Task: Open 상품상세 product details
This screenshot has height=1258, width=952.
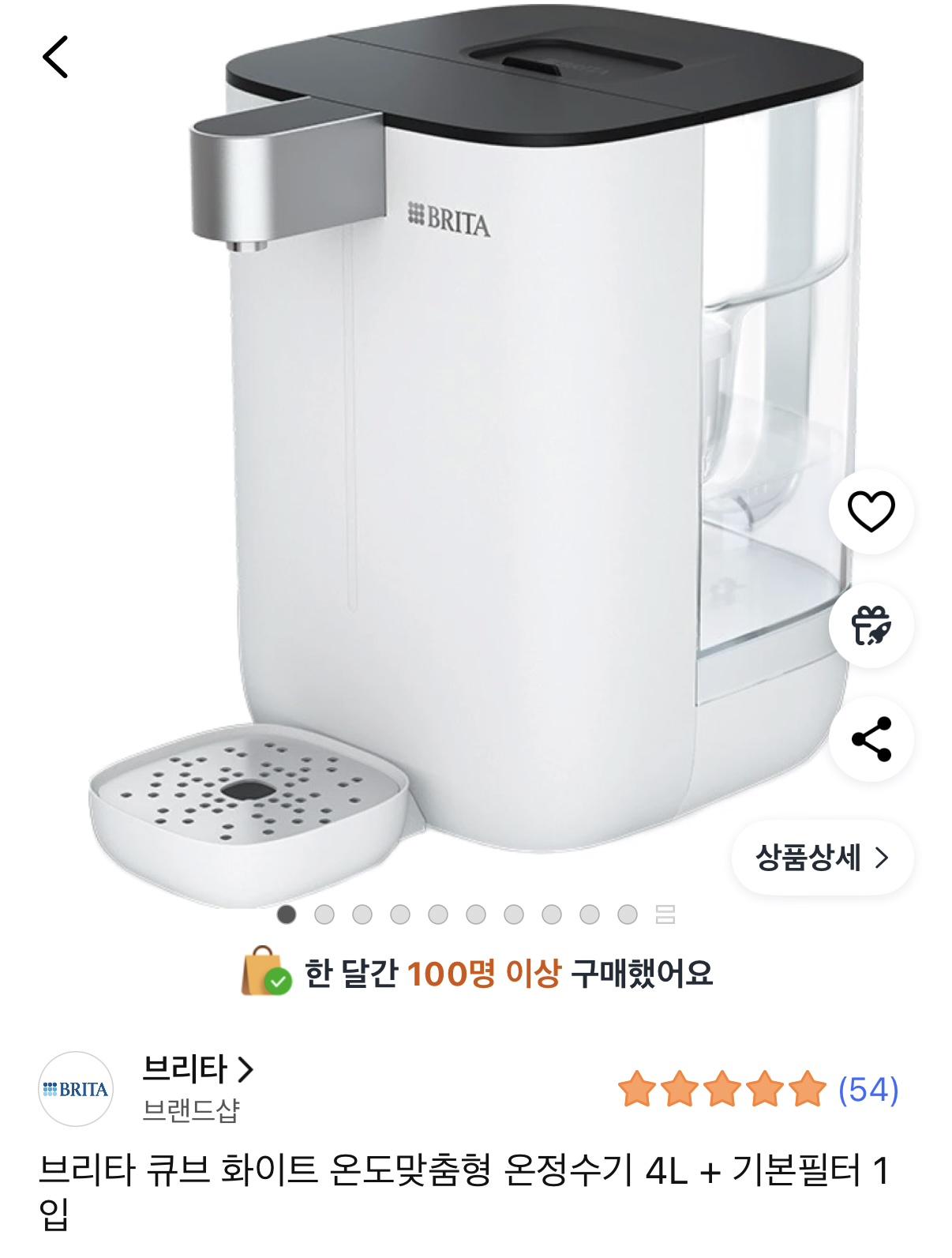Action: (x=822, y=857)
